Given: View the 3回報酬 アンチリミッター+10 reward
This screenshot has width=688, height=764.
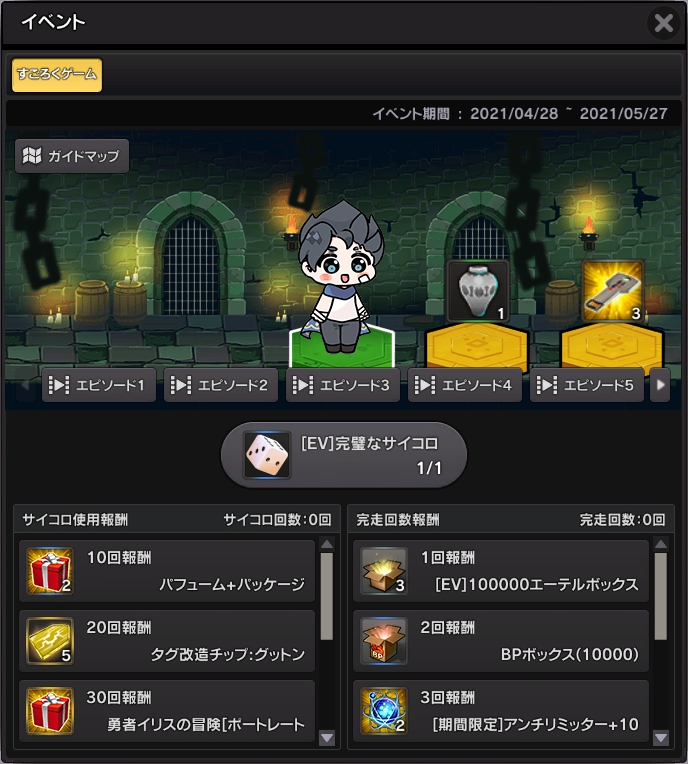Looking at the screenshot, I should pos(501,710).
